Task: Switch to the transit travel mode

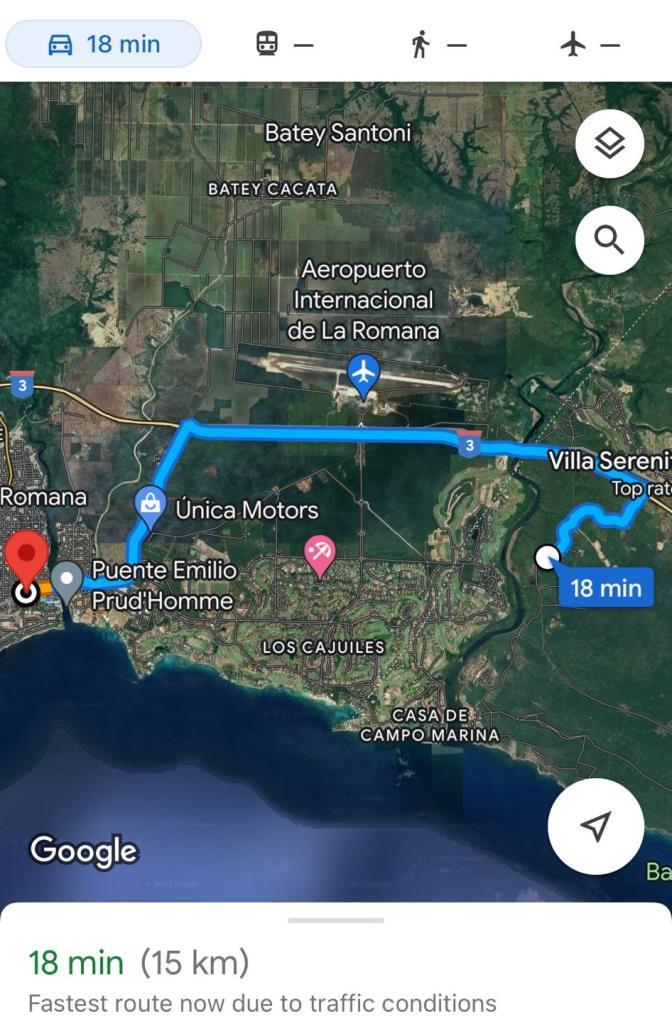Action: pyautogui.click(x=284, y=44)
